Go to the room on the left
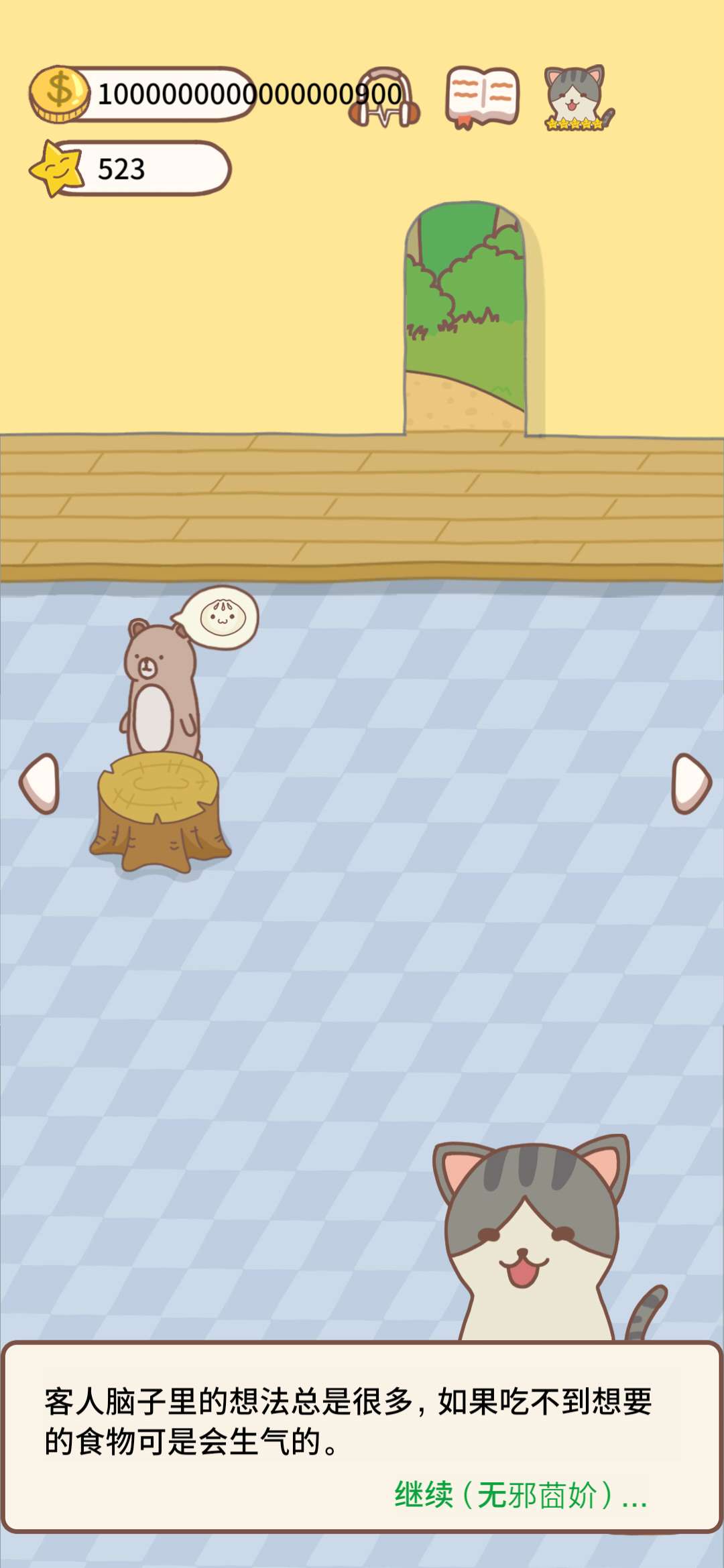 40,783
